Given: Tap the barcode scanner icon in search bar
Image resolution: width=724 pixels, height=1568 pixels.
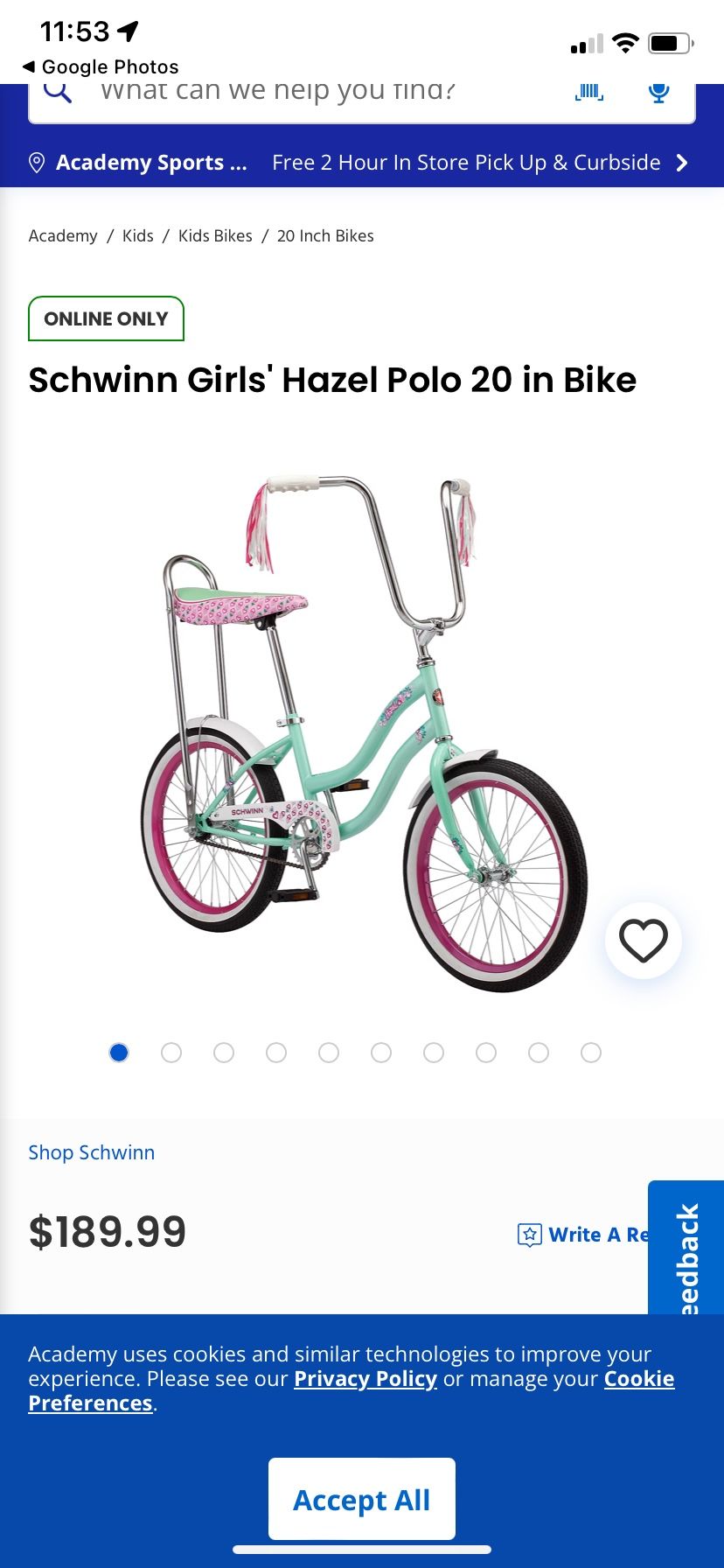Looking at the screenshot, I should (589, 91).
